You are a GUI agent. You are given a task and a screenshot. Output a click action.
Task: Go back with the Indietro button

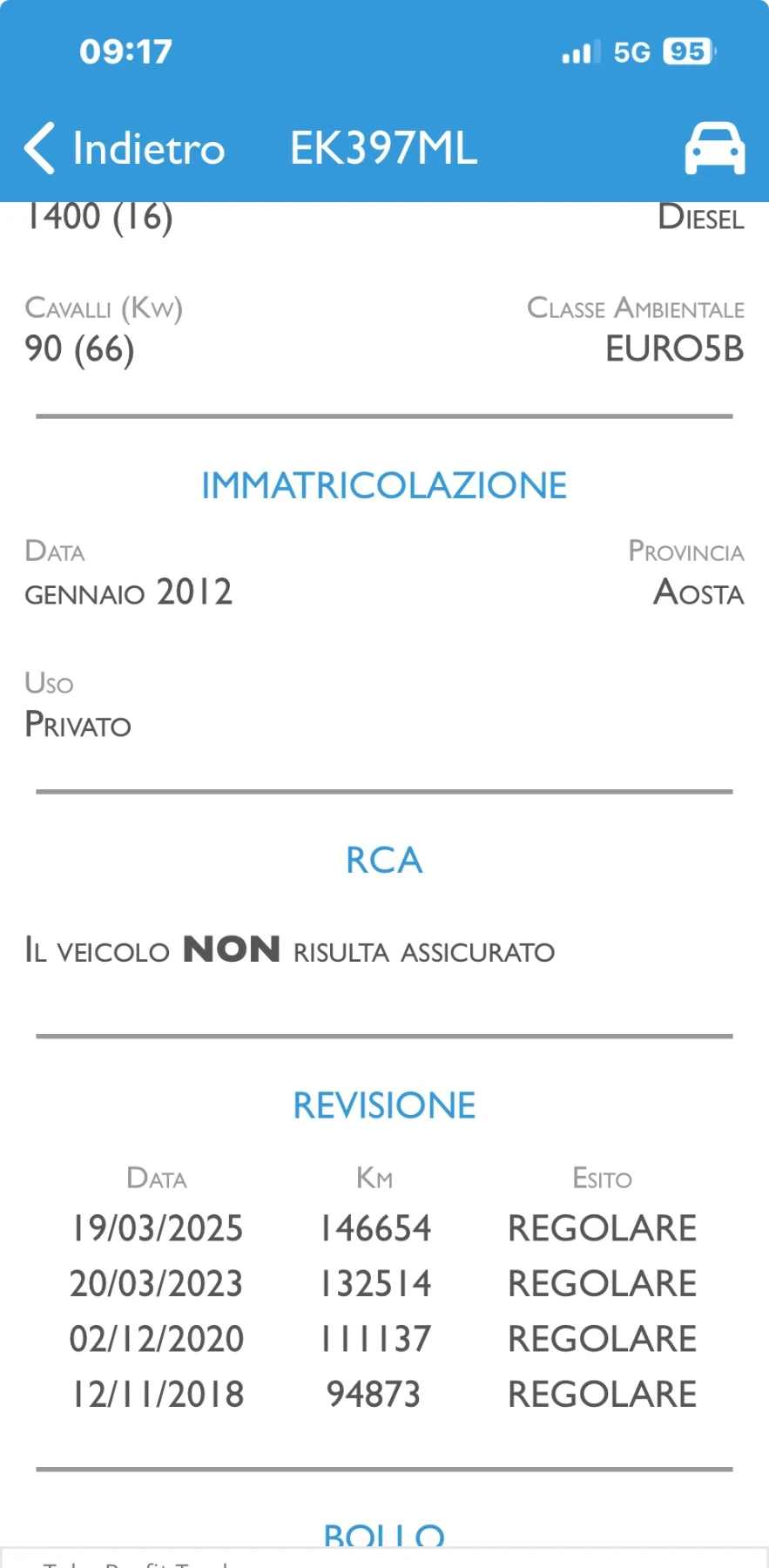(x=126, y=148)
